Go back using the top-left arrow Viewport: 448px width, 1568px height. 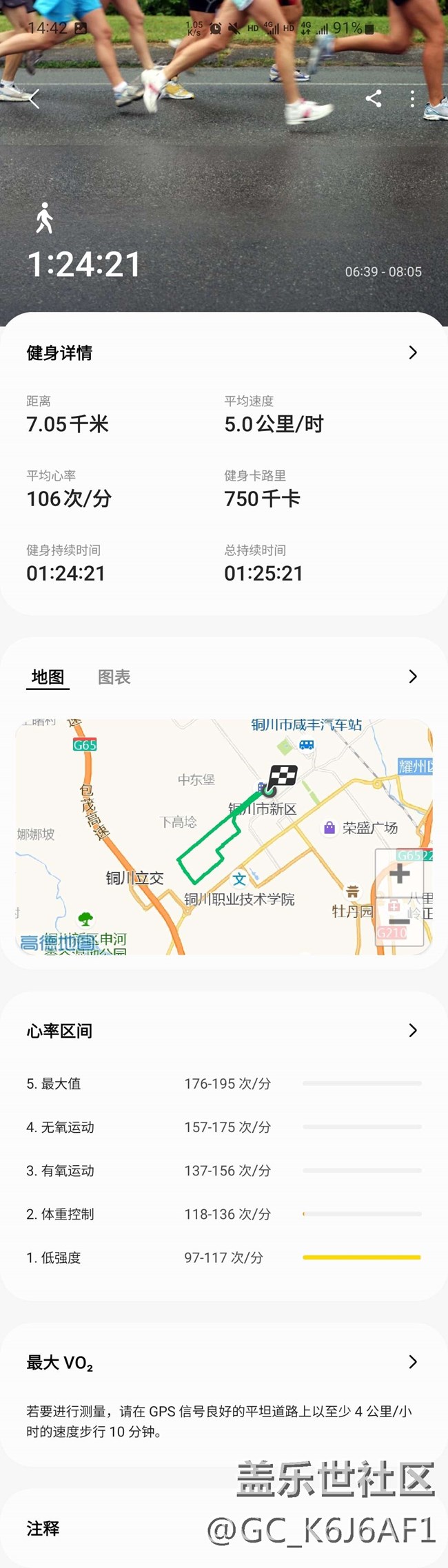(x=34, y=98)
